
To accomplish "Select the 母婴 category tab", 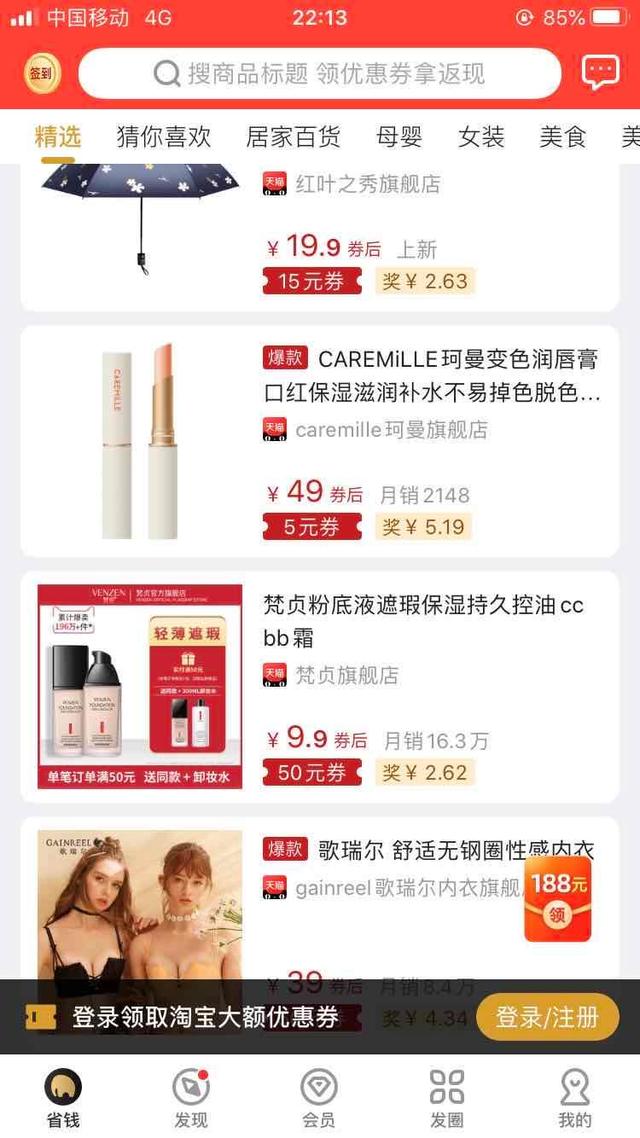I will pyautogui.click(x=399, y=137).
